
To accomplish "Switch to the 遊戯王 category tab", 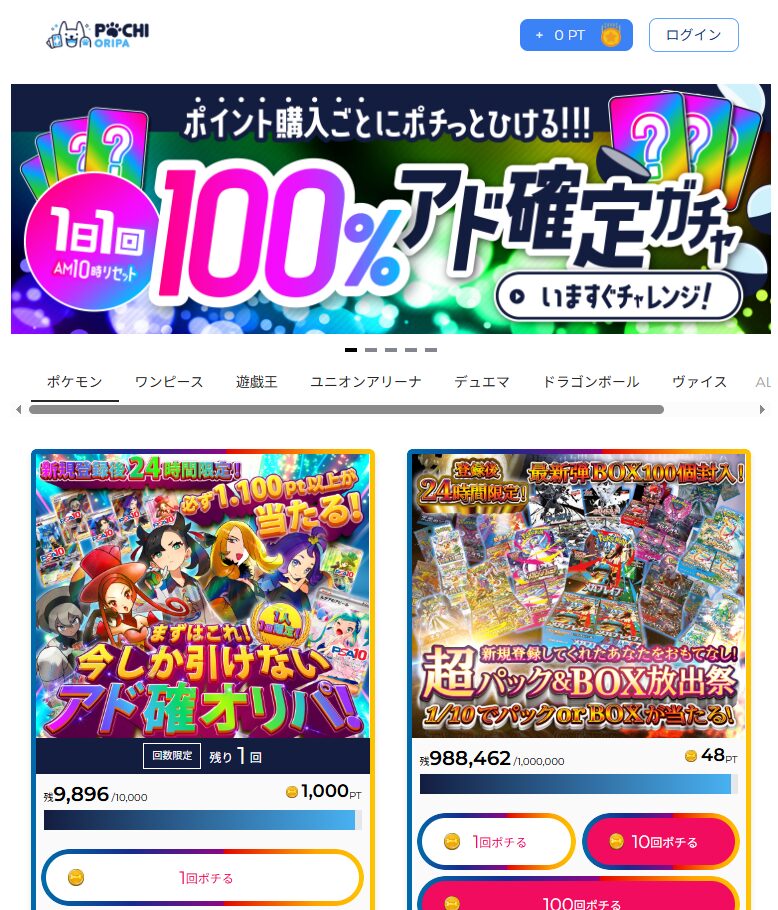I will click(x=256, y=381).
